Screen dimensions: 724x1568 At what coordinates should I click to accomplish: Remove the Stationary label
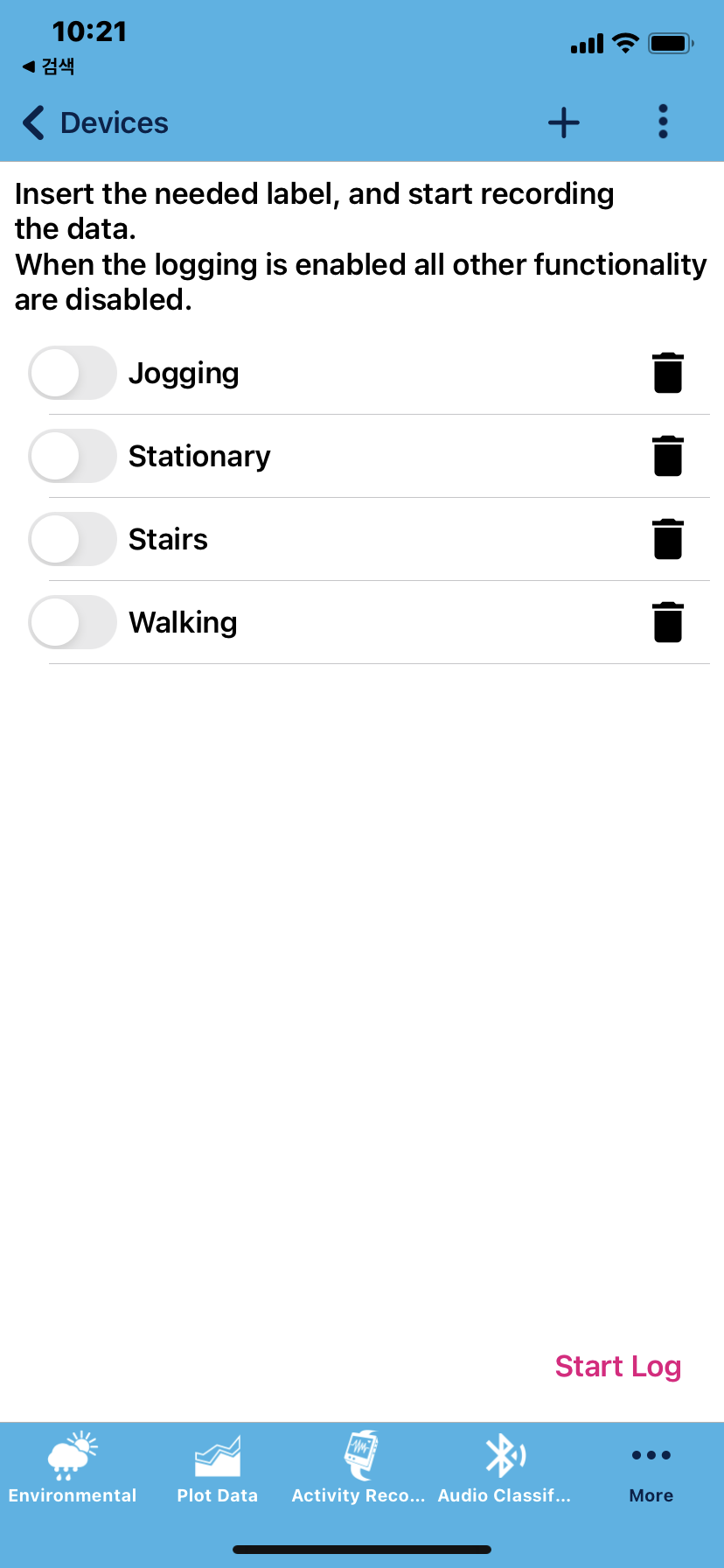point(668,456)
